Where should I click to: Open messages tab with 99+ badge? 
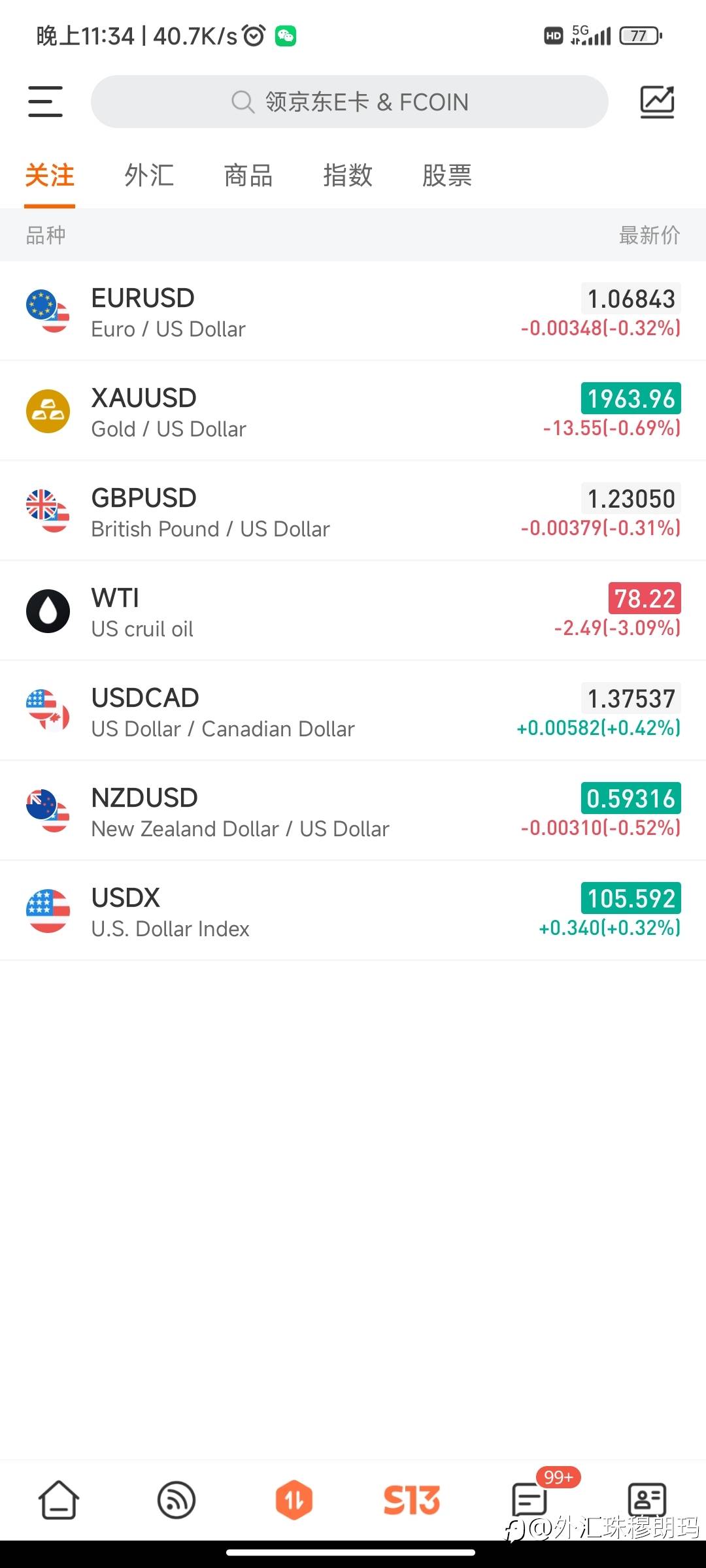click(x=529, y=1499)
